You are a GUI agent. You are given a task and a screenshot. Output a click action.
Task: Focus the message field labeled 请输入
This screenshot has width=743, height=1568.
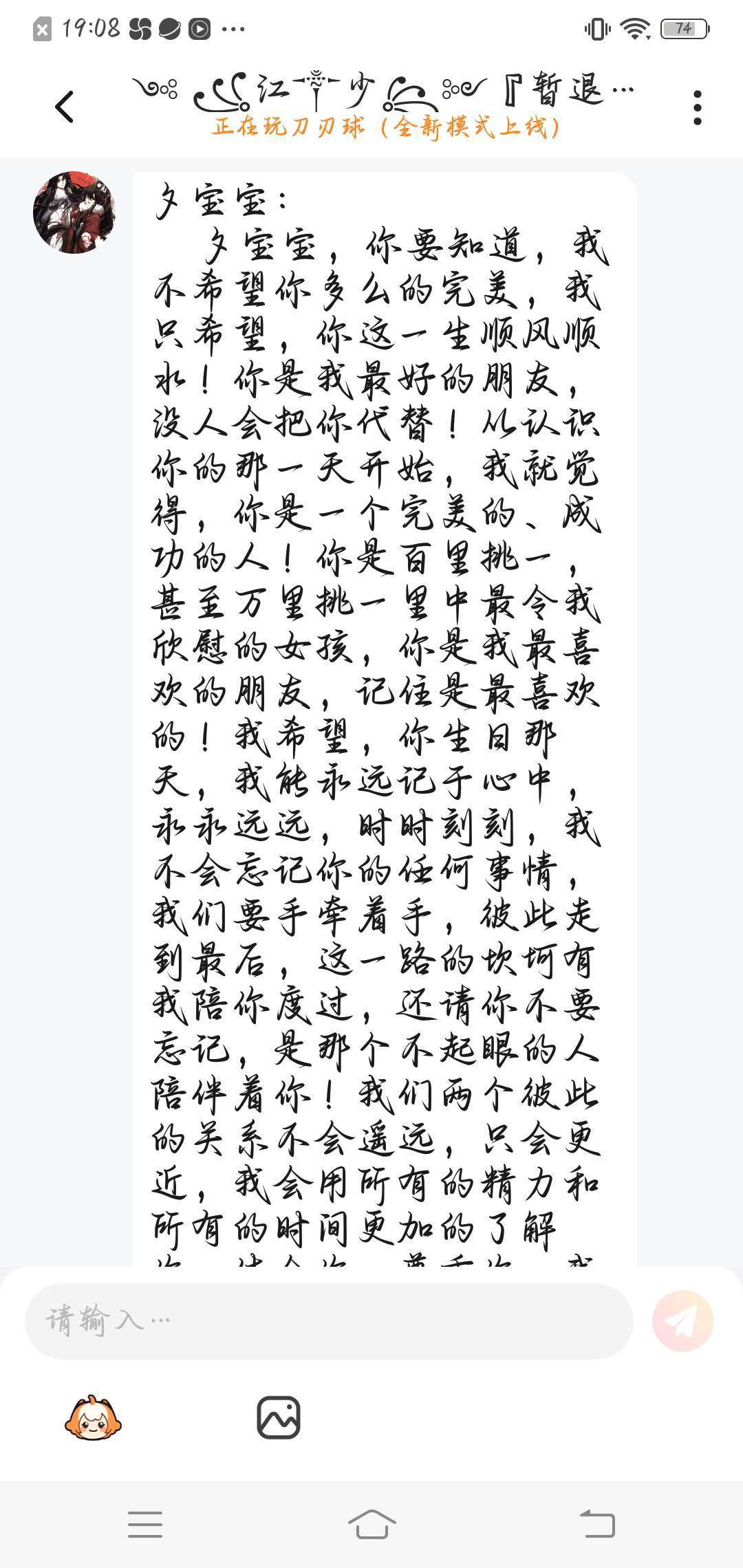(x=329, y=1320)
